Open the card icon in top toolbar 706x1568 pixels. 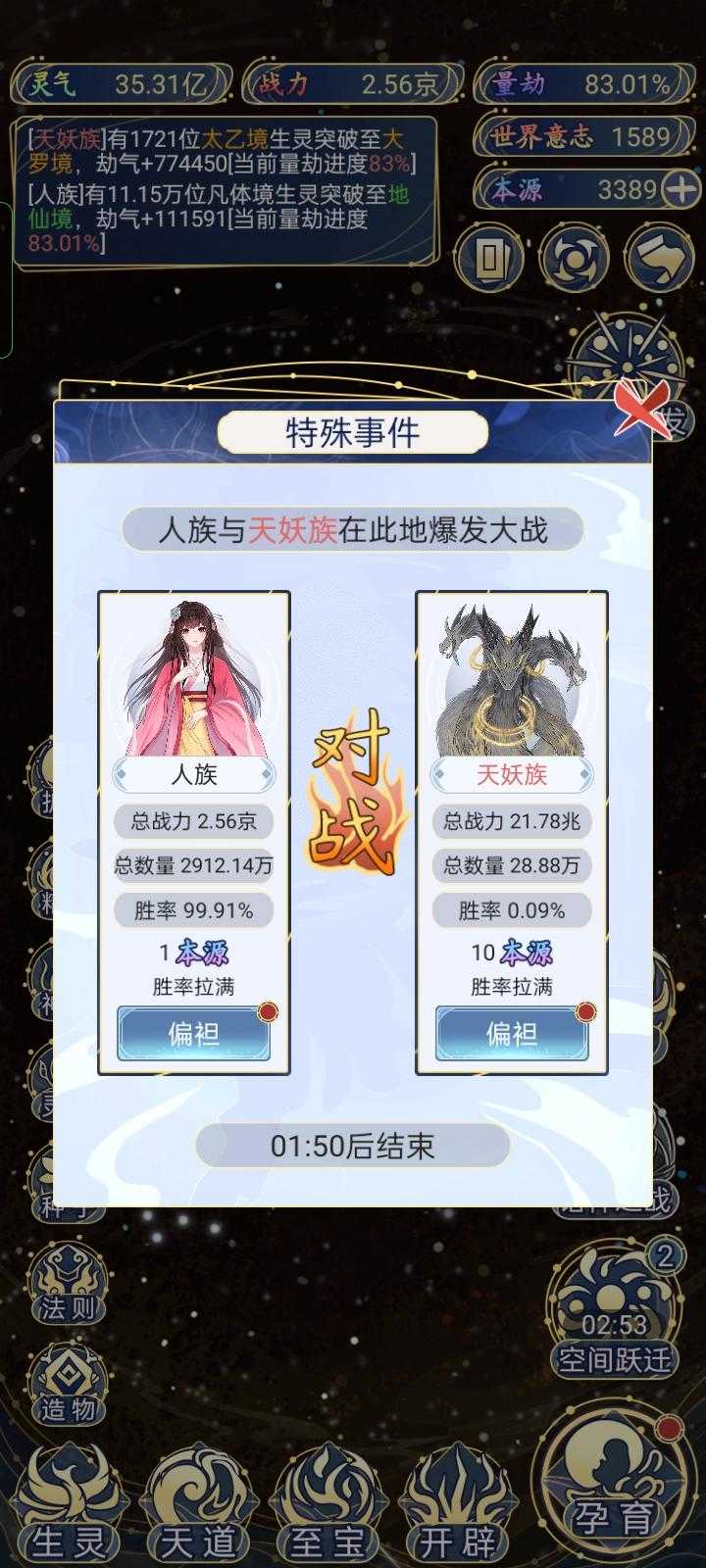click(489, 259)
